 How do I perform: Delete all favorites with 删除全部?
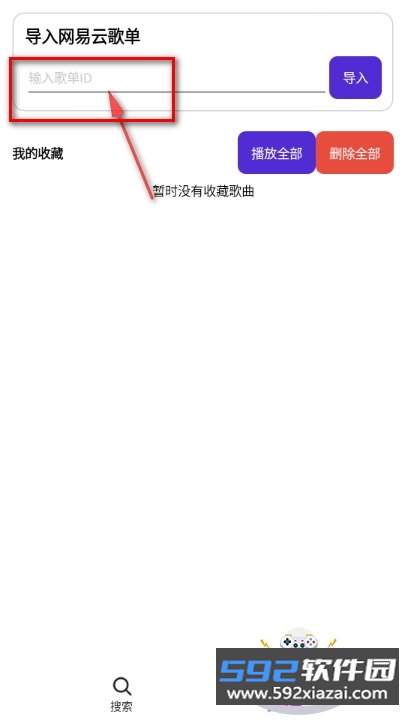[355, 153]
